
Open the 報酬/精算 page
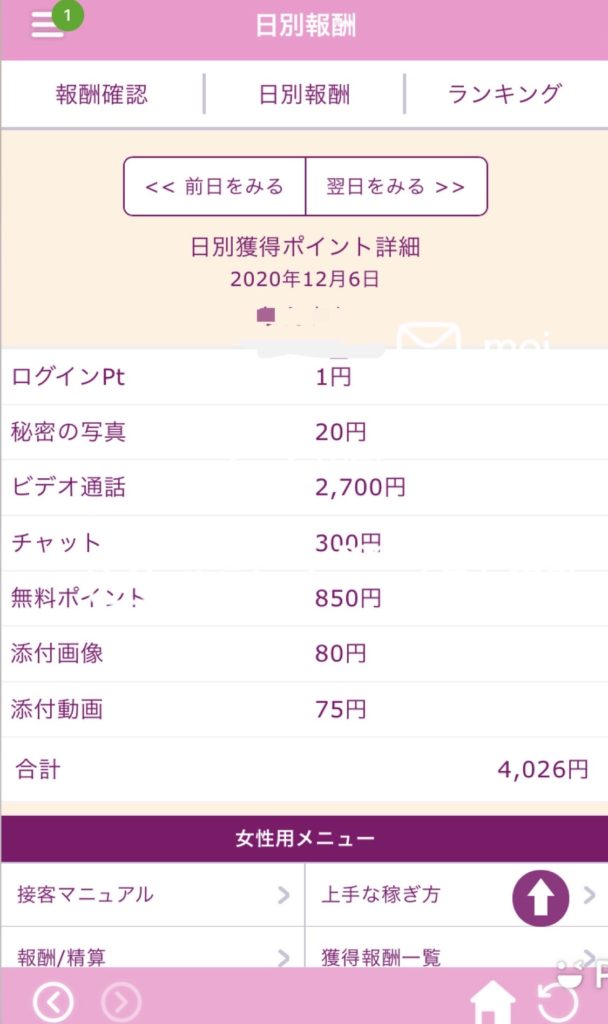click(x=152, y=955)
